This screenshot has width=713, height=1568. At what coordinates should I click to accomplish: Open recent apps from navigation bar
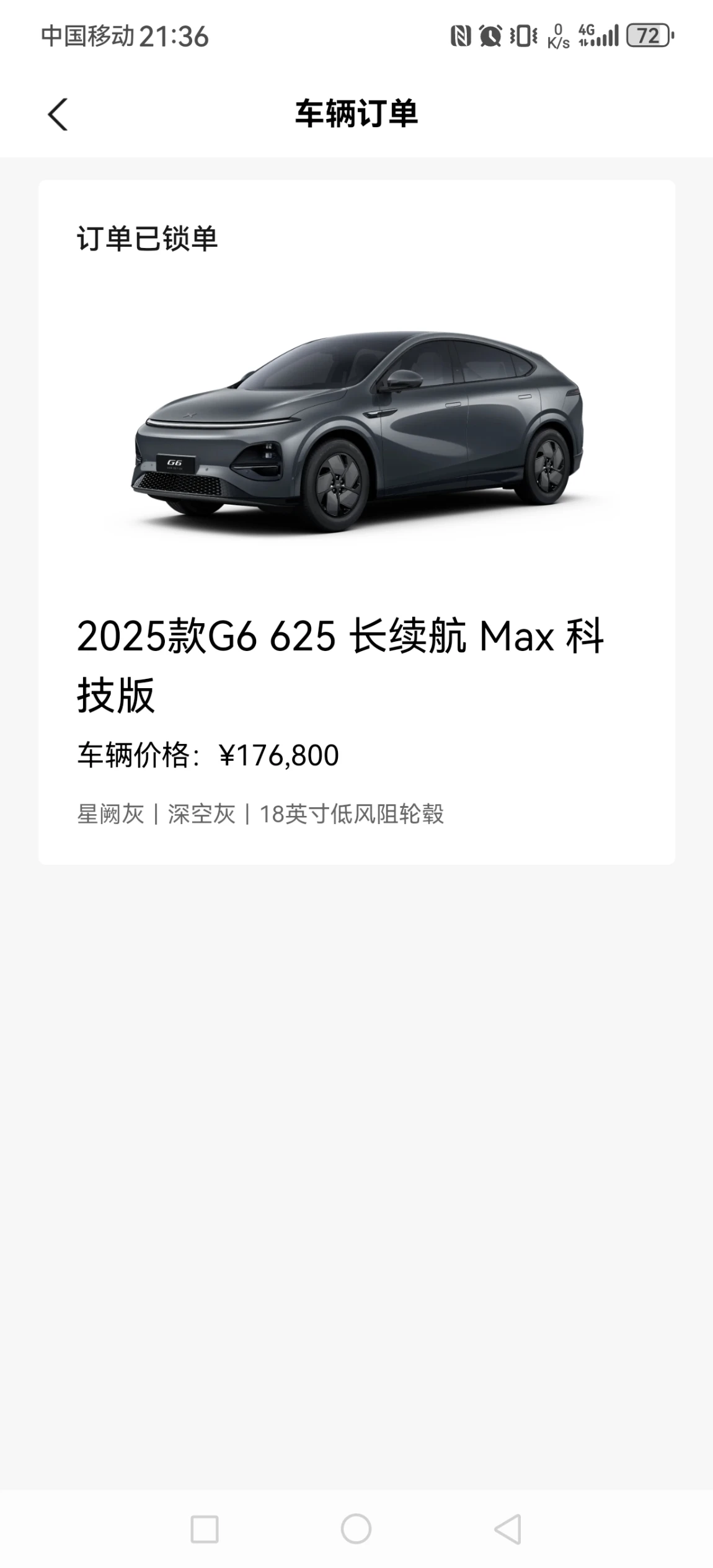(x=205, y=1529)
